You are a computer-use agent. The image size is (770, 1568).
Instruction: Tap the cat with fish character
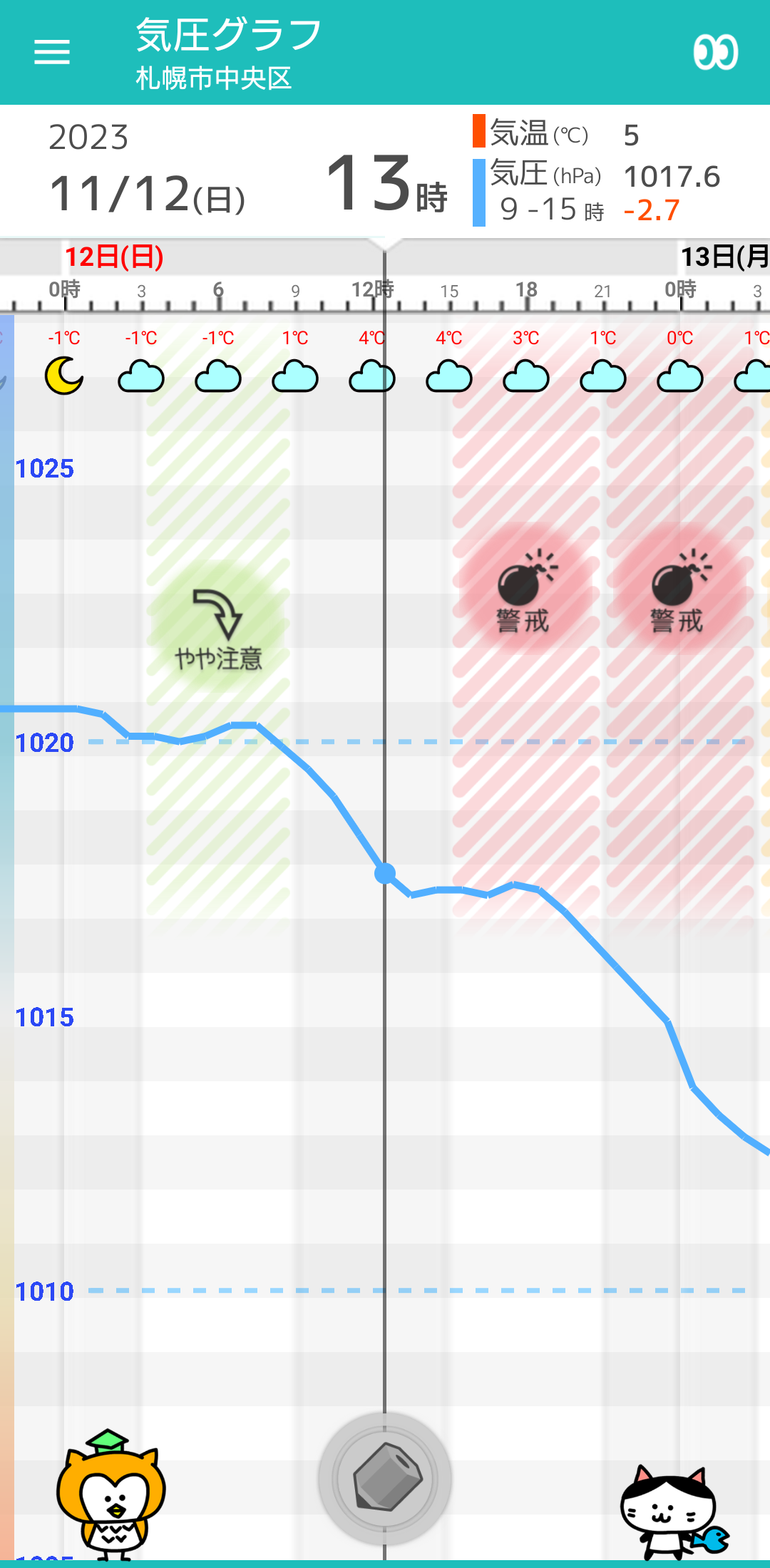(x=670, y=1511)
